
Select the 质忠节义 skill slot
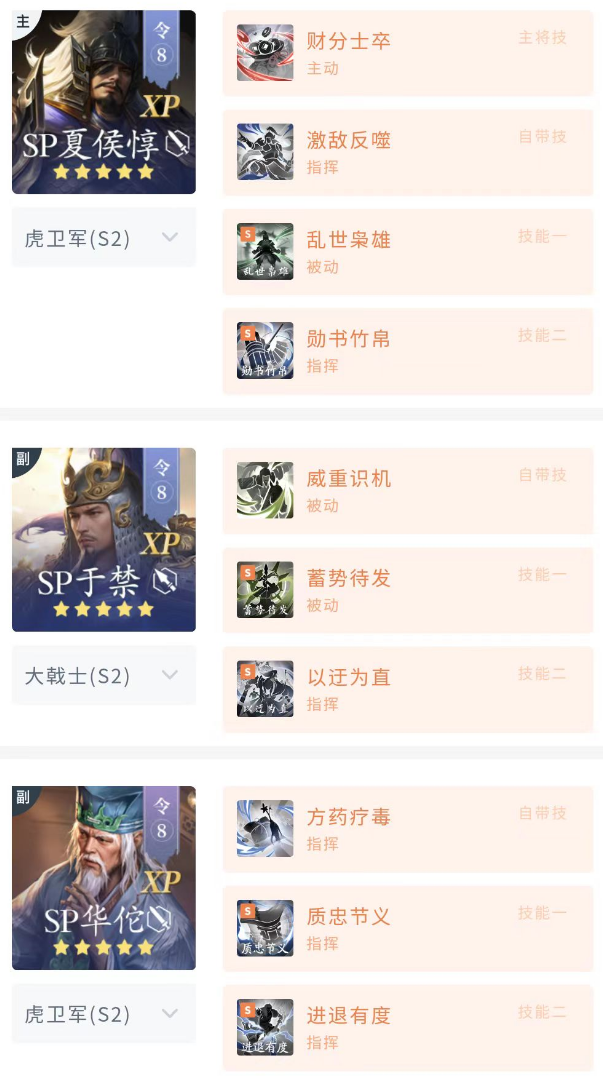(x=407, y=928)
